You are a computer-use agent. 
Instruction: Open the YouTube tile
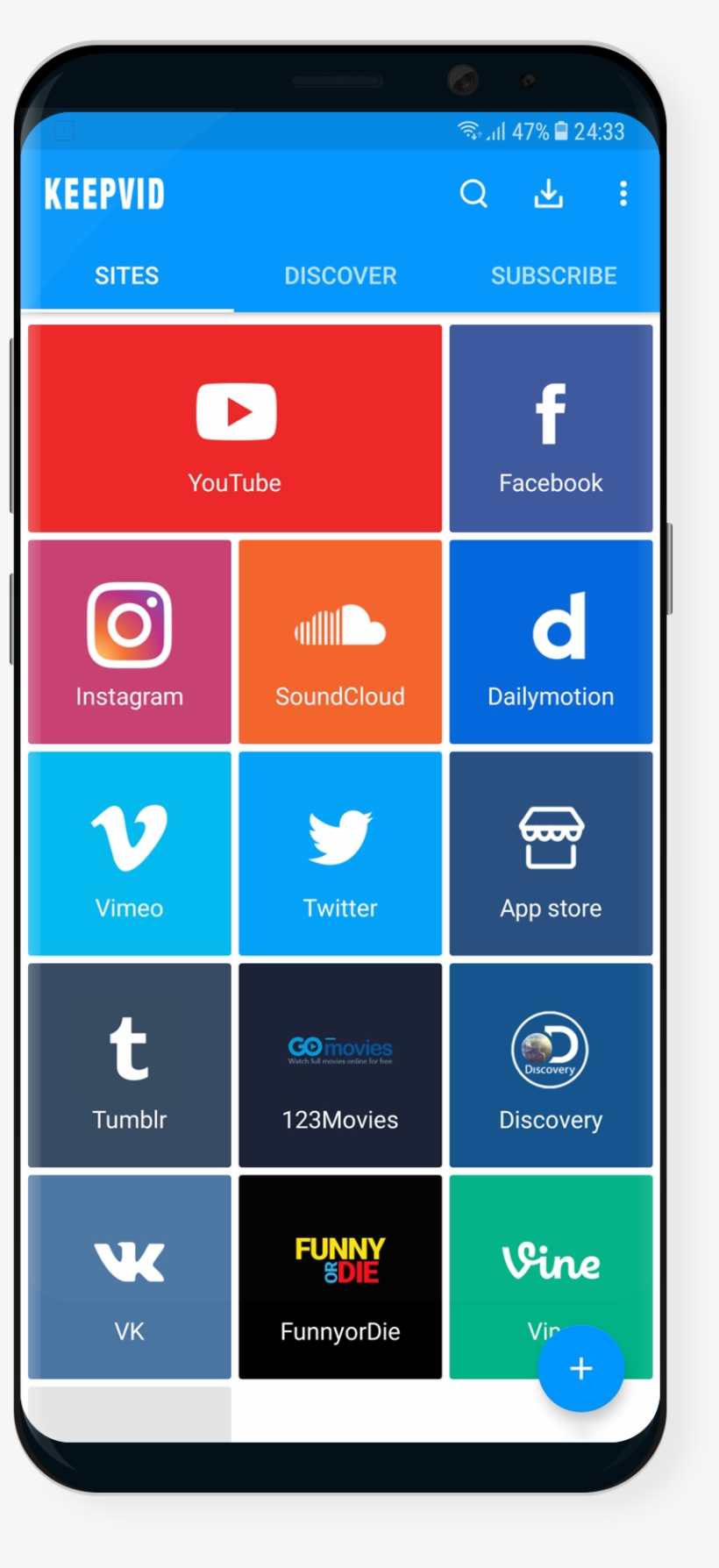(235, 429)
